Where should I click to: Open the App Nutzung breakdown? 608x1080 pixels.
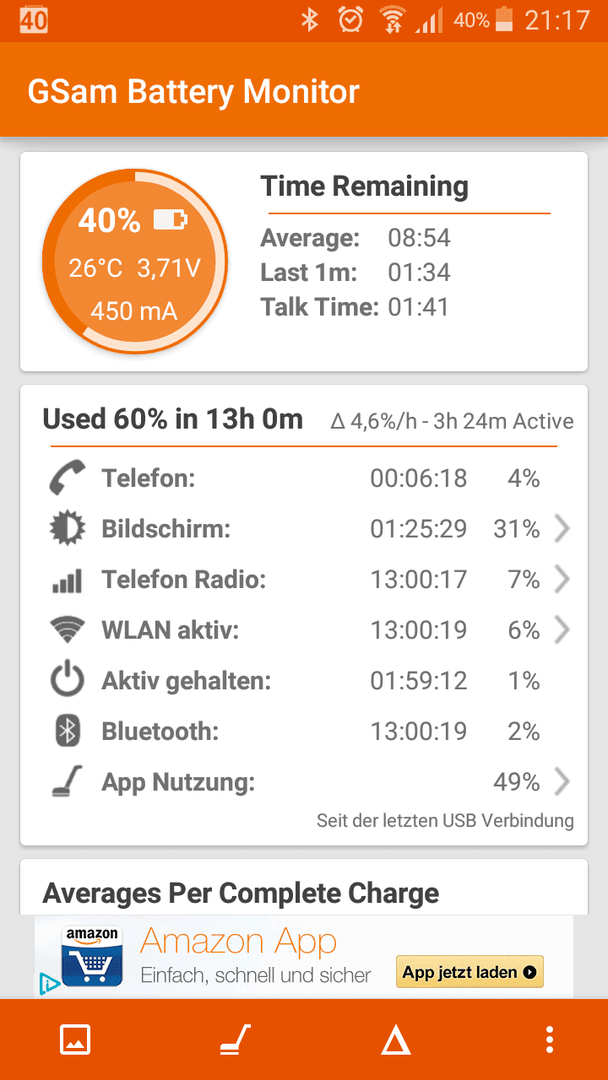click(x=304, y=782)
